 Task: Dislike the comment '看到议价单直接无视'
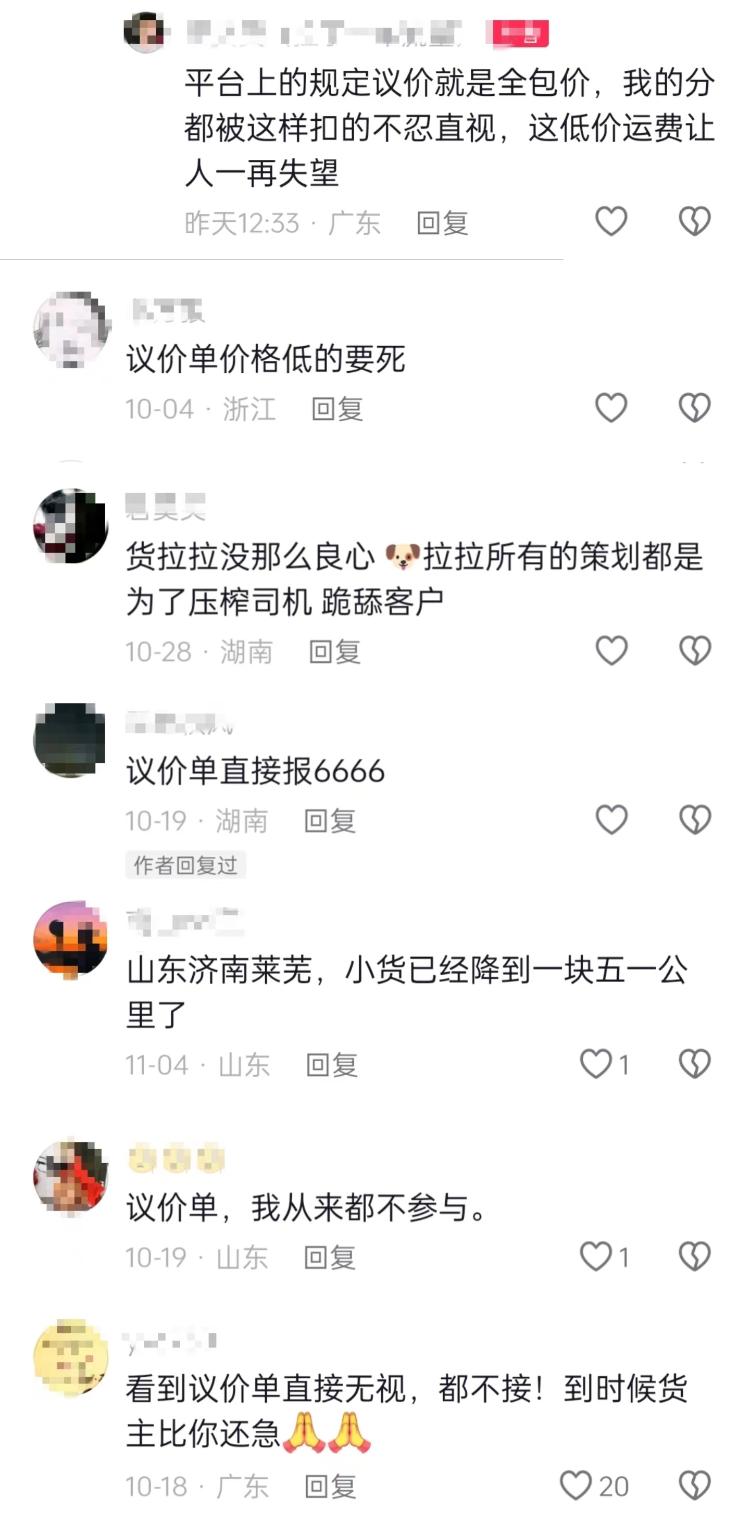click(x=694, y=1486)
